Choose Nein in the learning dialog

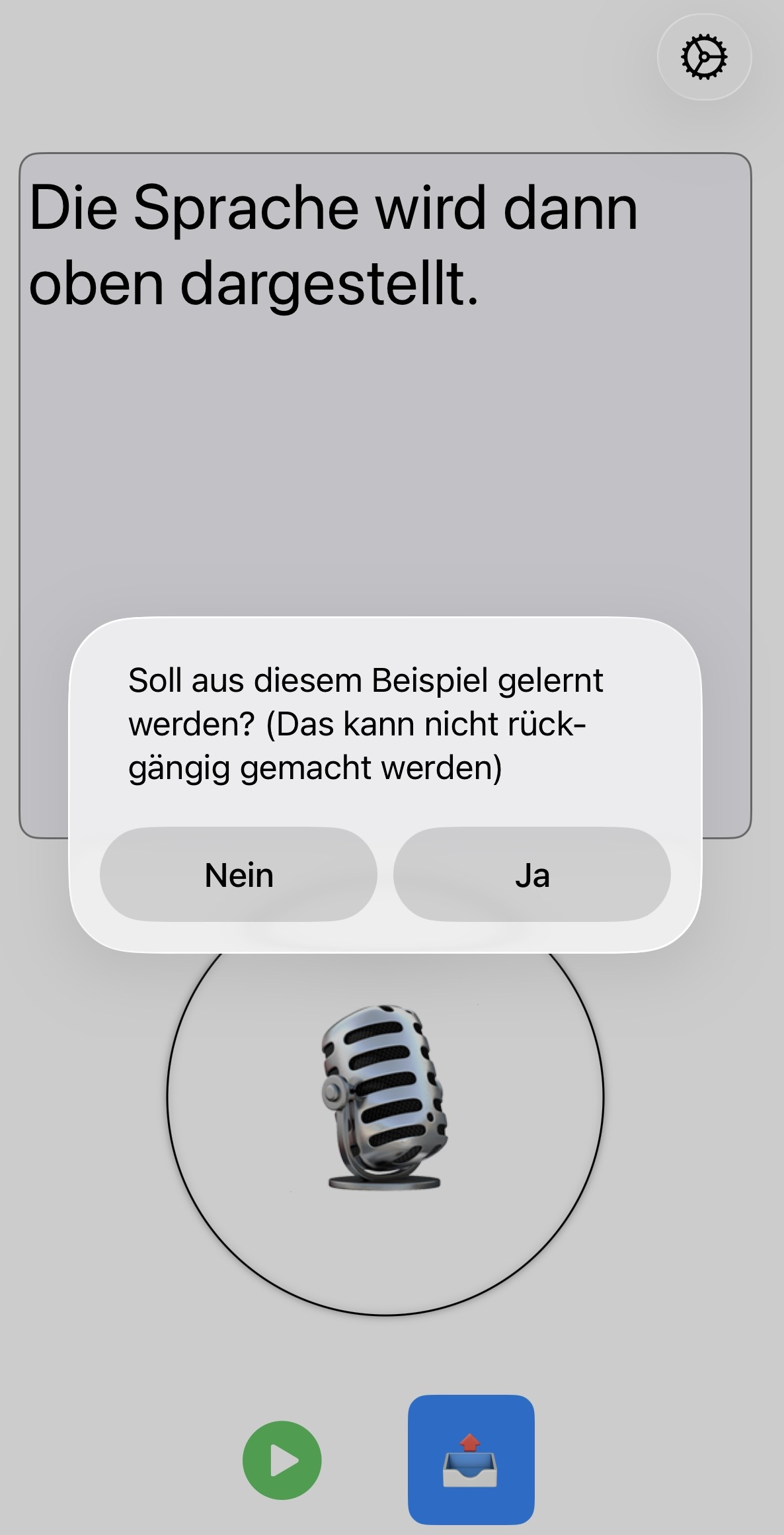[x=239, y=874]
